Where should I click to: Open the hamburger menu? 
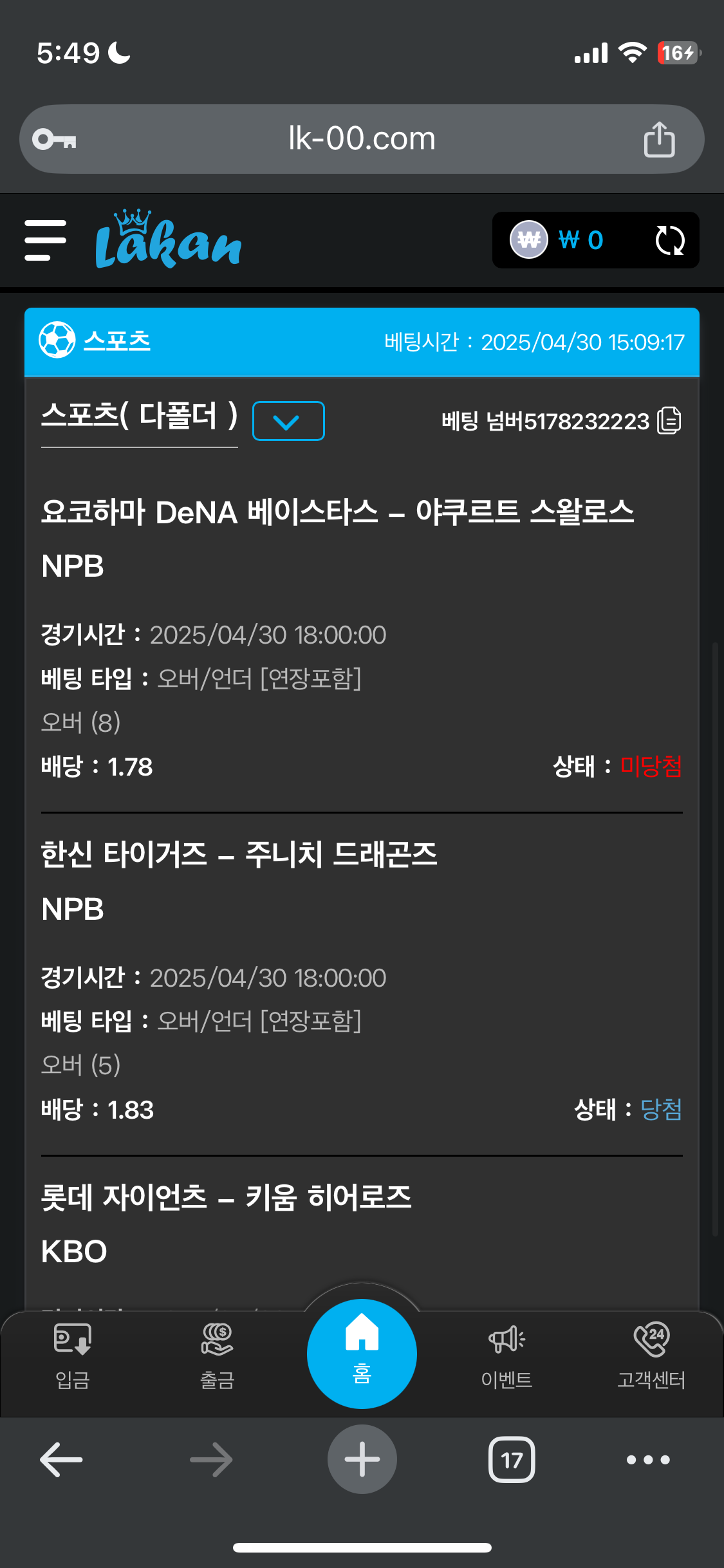[x=45, y=240]
